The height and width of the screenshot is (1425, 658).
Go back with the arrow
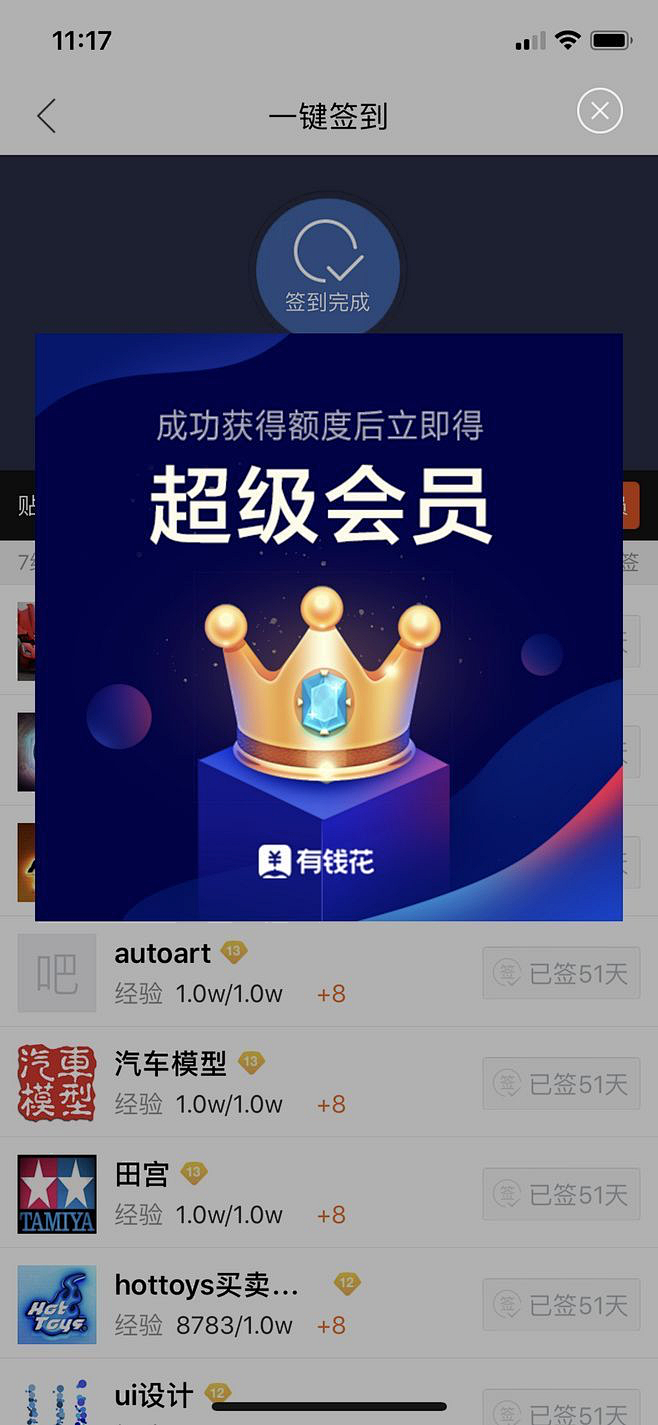point(46,116)
